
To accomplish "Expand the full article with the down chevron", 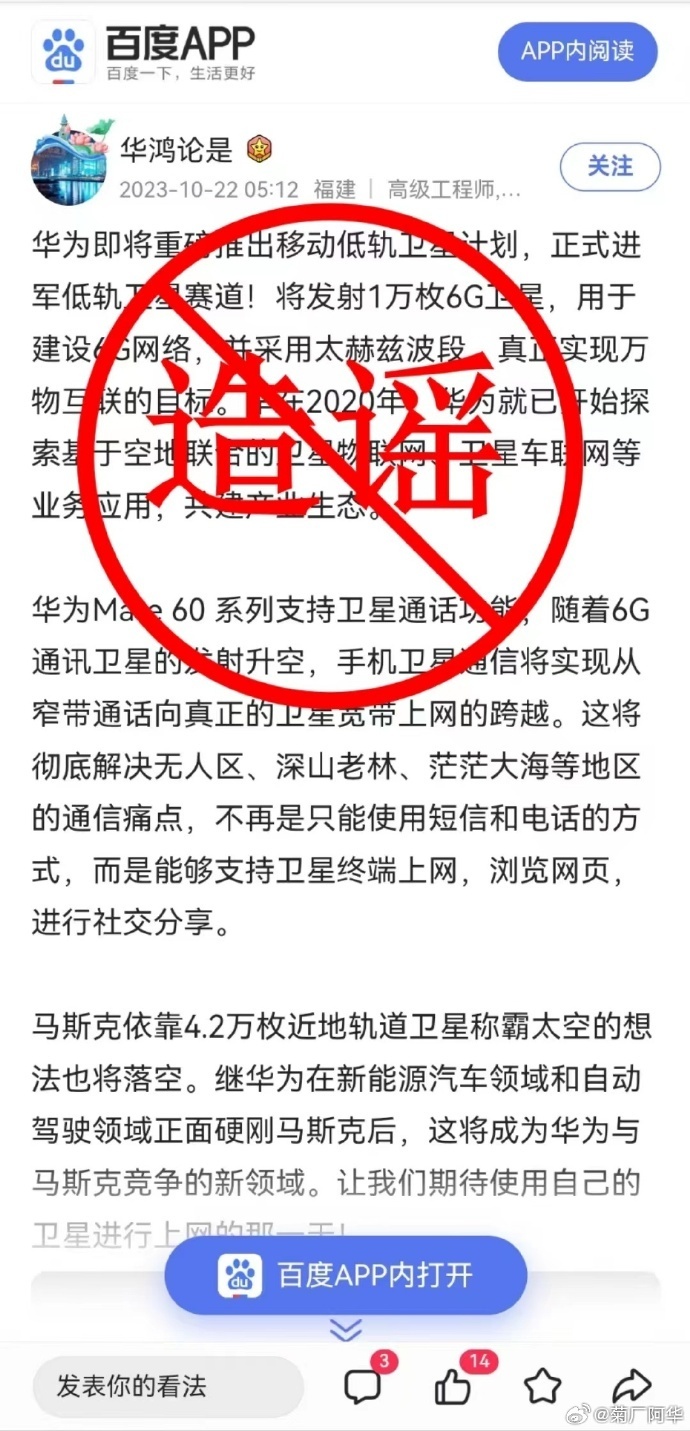I will click(345, 1329).
